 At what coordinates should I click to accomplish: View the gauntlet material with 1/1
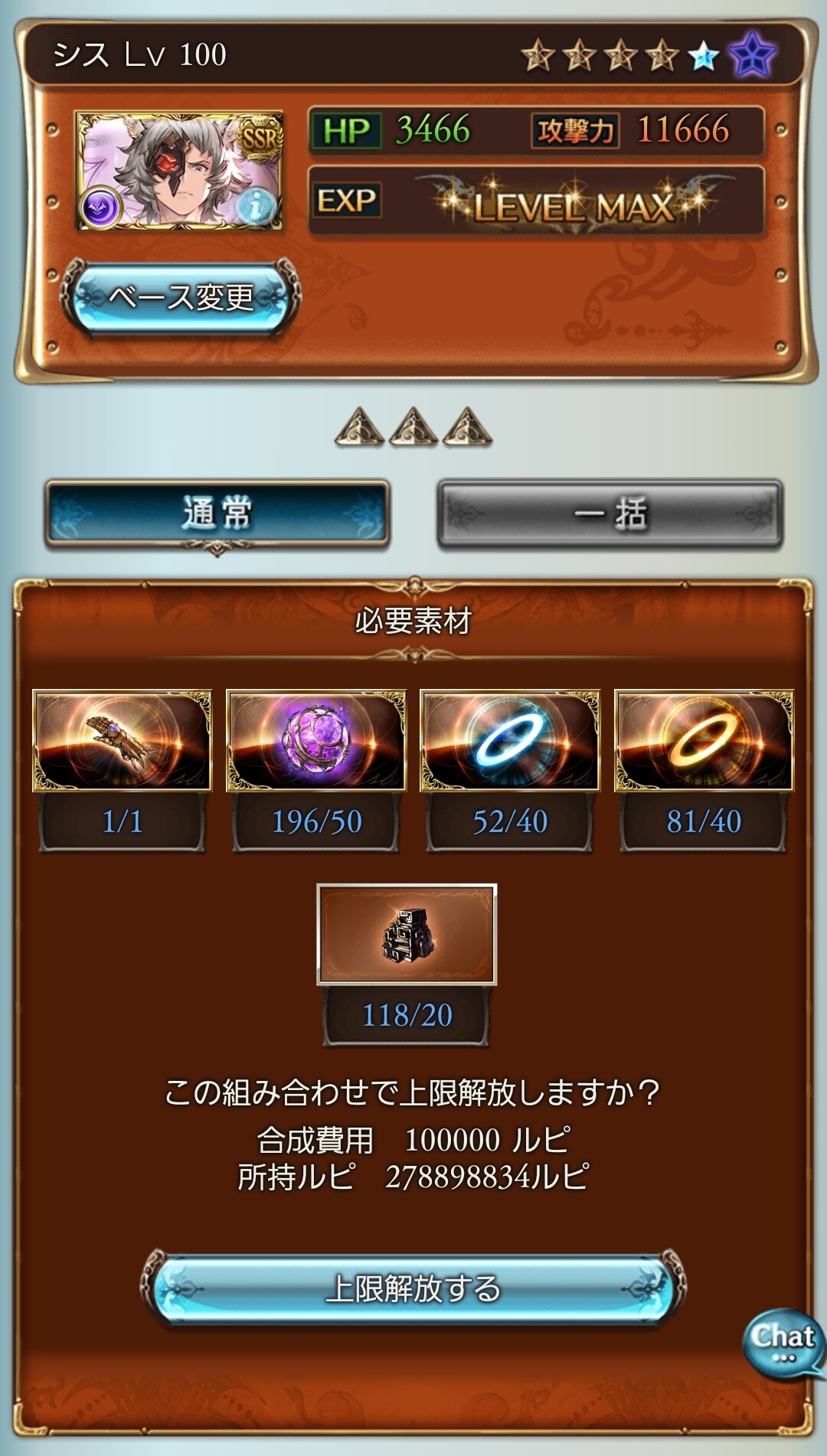pos(122,740)
